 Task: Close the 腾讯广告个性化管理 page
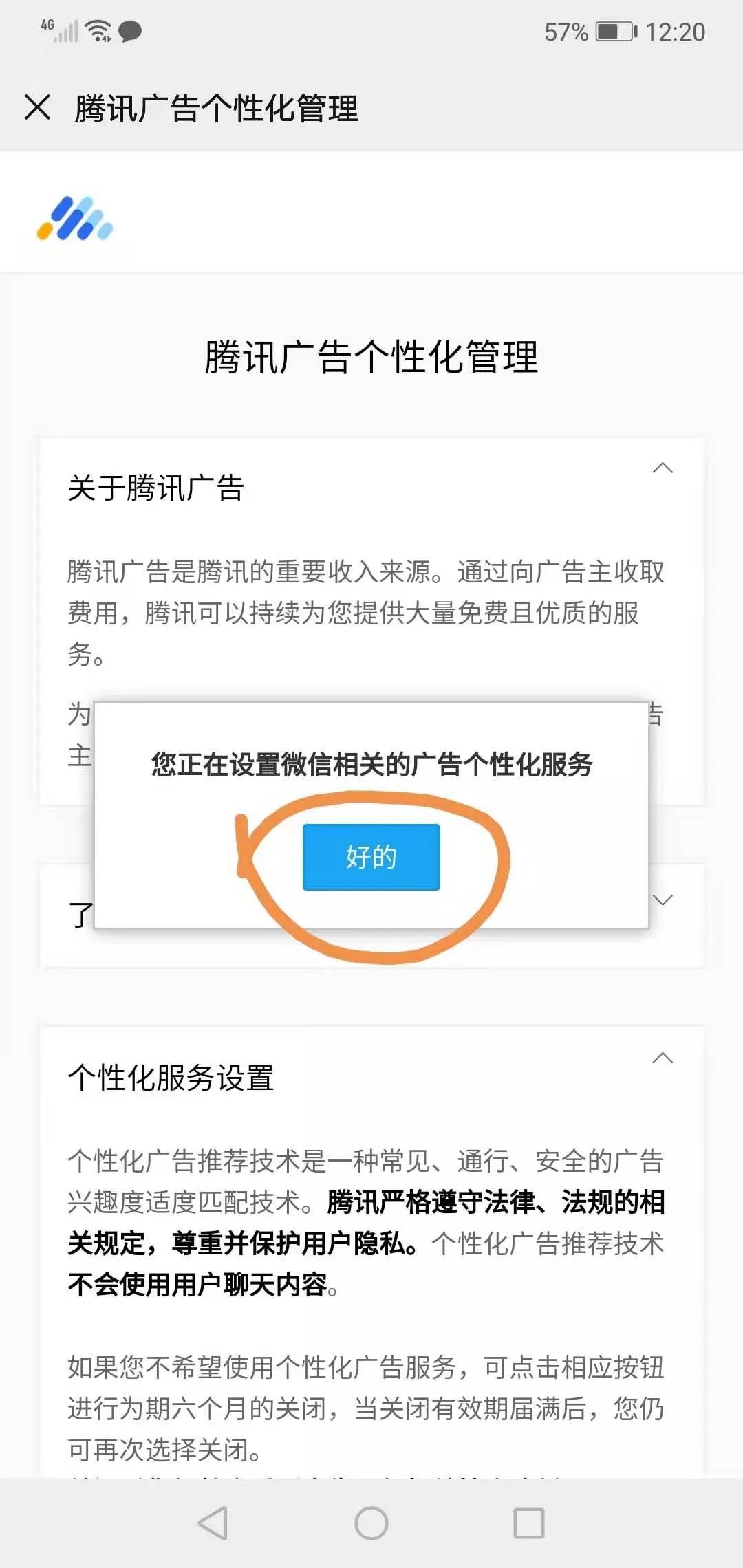click(x=37, y=107)
